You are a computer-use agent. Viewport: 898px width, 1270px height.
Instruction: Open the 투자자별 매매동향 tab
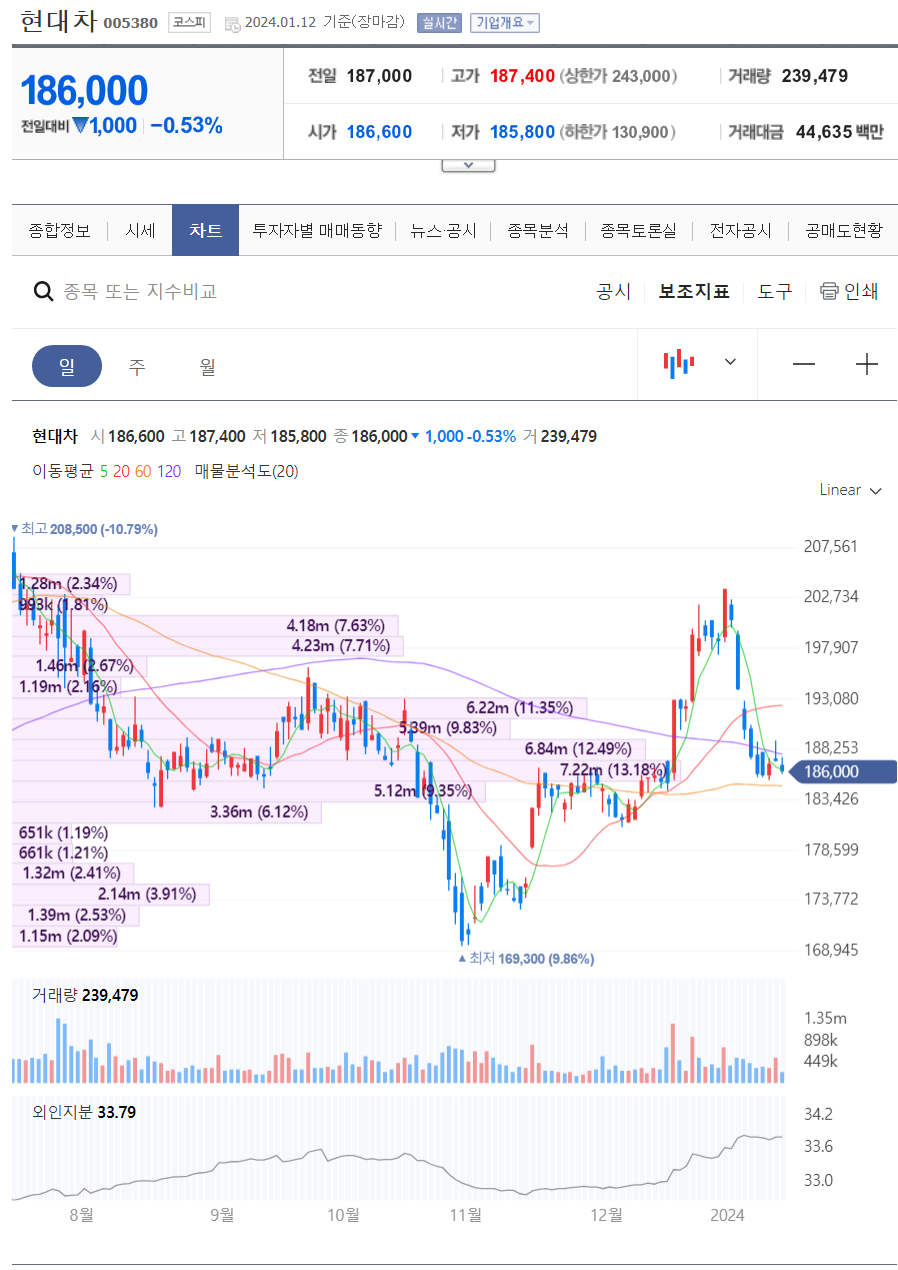coord(317,231)
